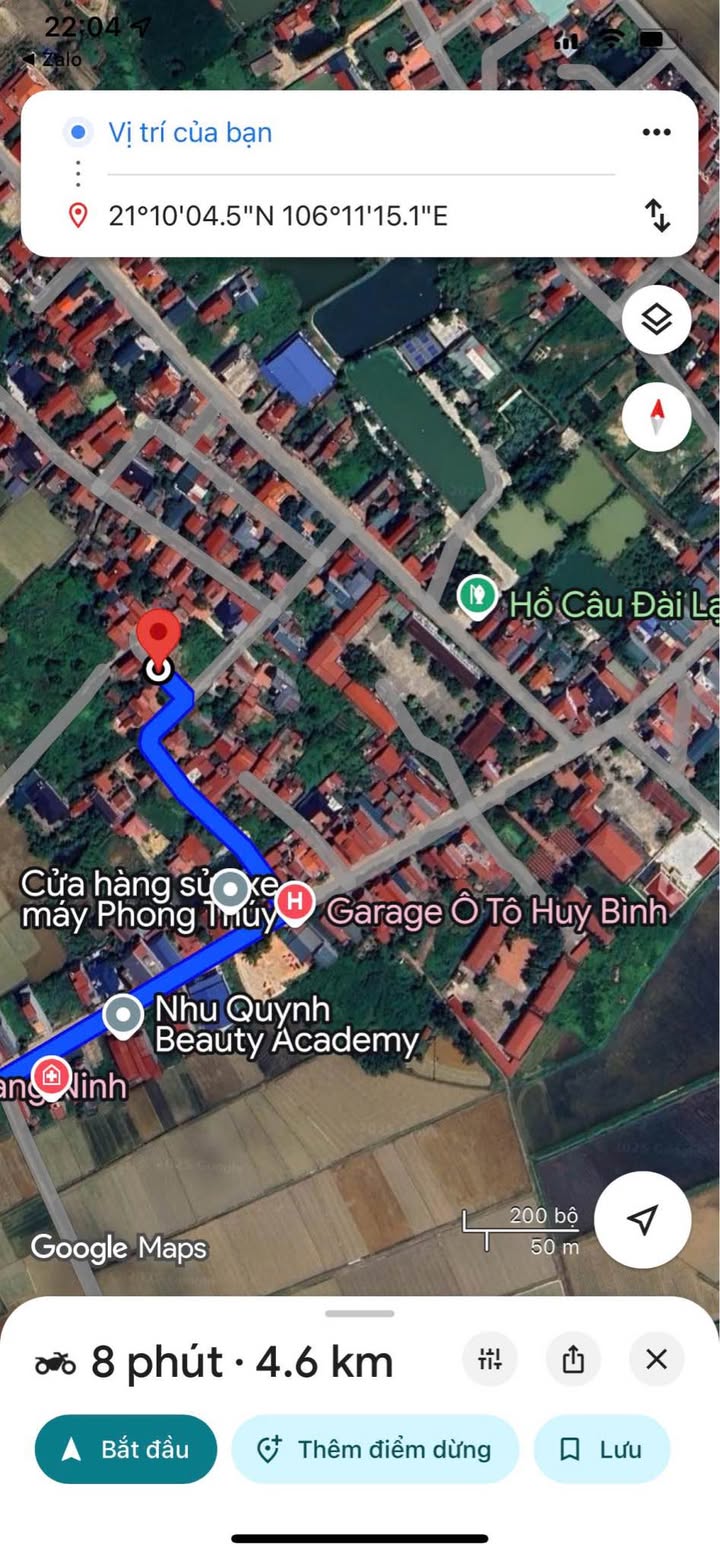Select the Cửa hàng sửa xe máy Phong Thủy marker
Viewport: 720px width, 1557px height.
(232, 887)
